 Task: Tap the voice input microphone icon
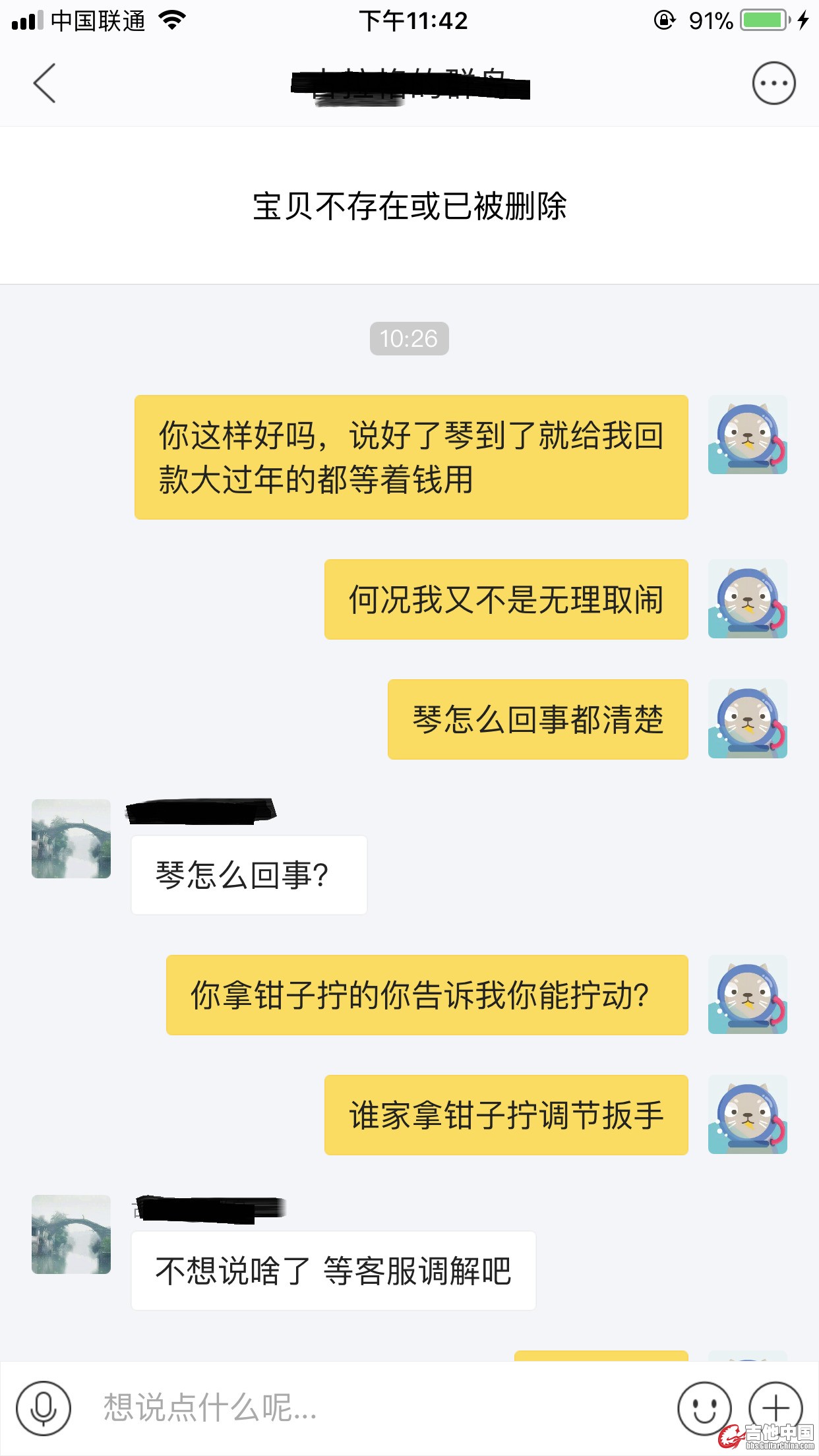[x=44, y=1409]
